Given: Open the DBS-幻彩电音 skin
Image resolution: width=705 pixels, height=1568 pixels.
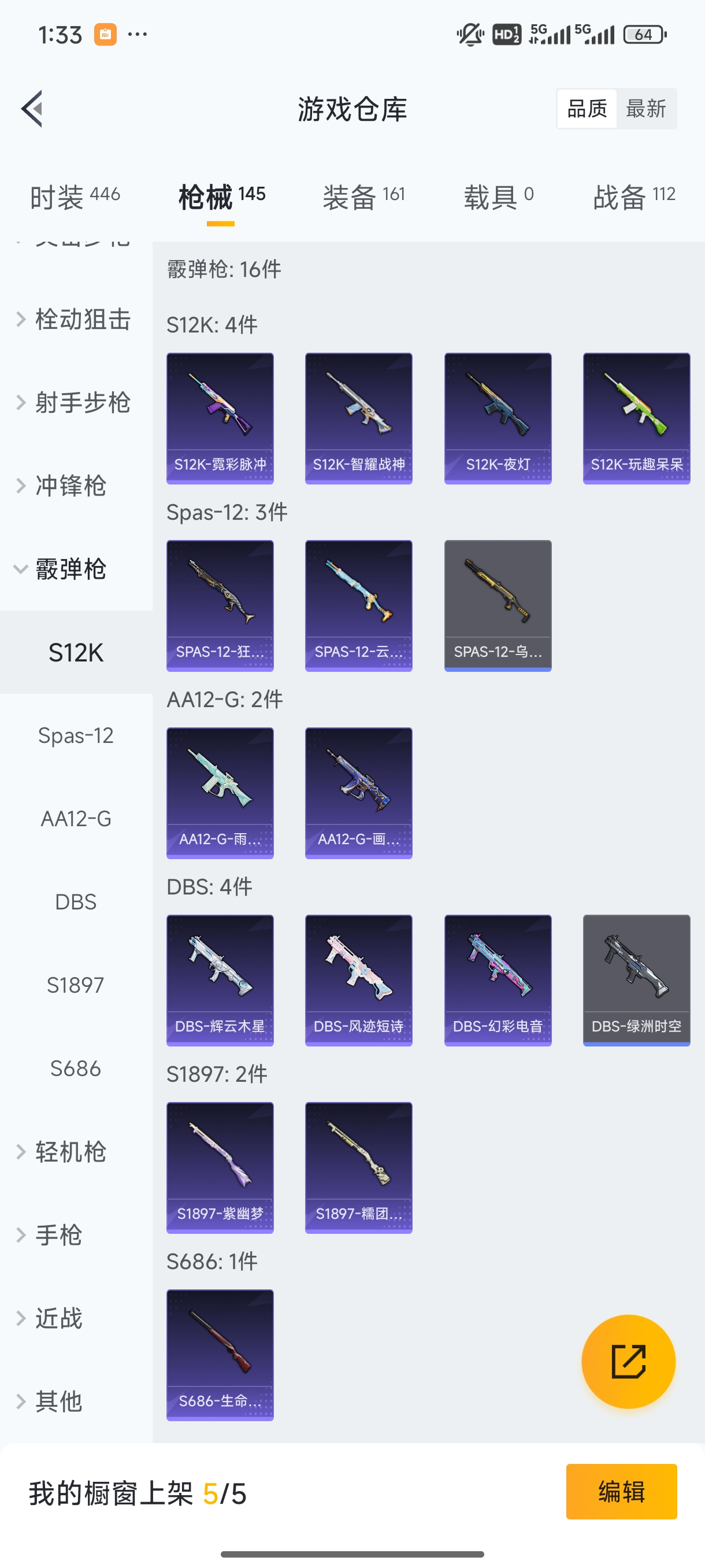Looking at the screenshot, I should click(498, 980).
